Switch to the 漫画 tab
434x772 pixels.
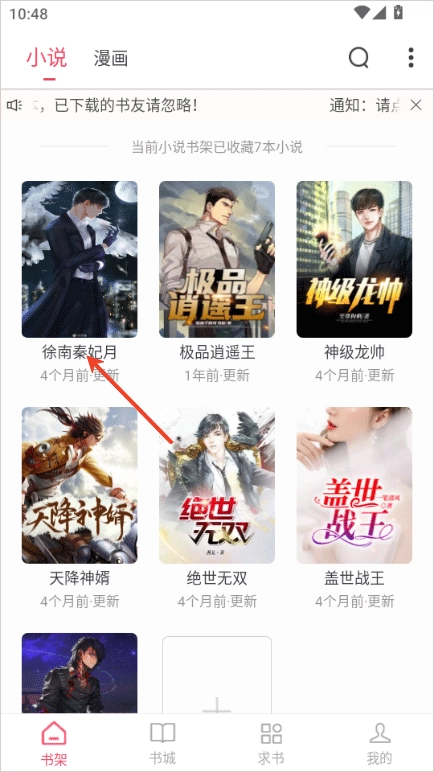click(x=111, y=58)
